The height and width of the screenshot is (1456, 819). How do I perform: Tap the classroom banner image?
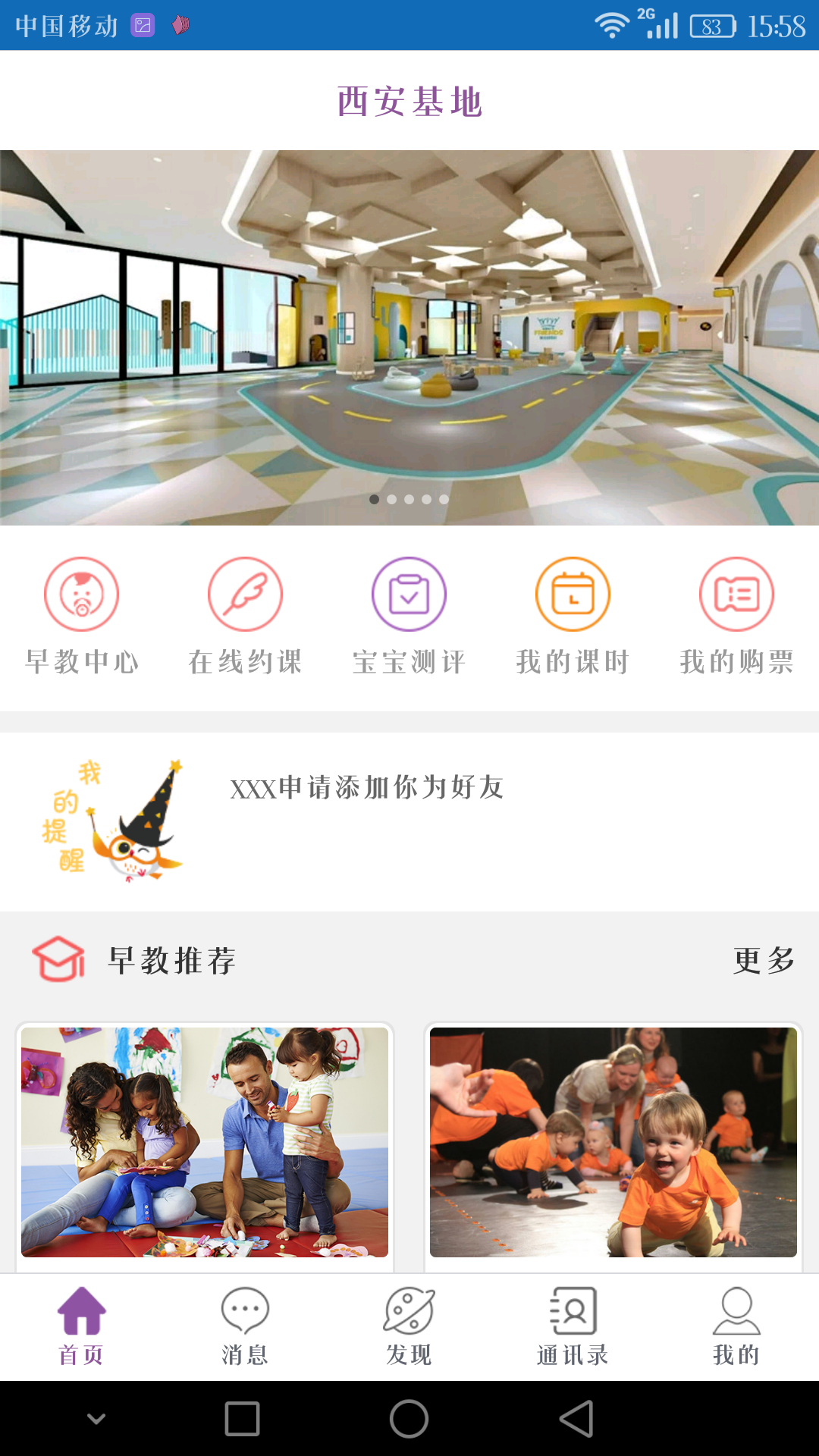[409, 337]
